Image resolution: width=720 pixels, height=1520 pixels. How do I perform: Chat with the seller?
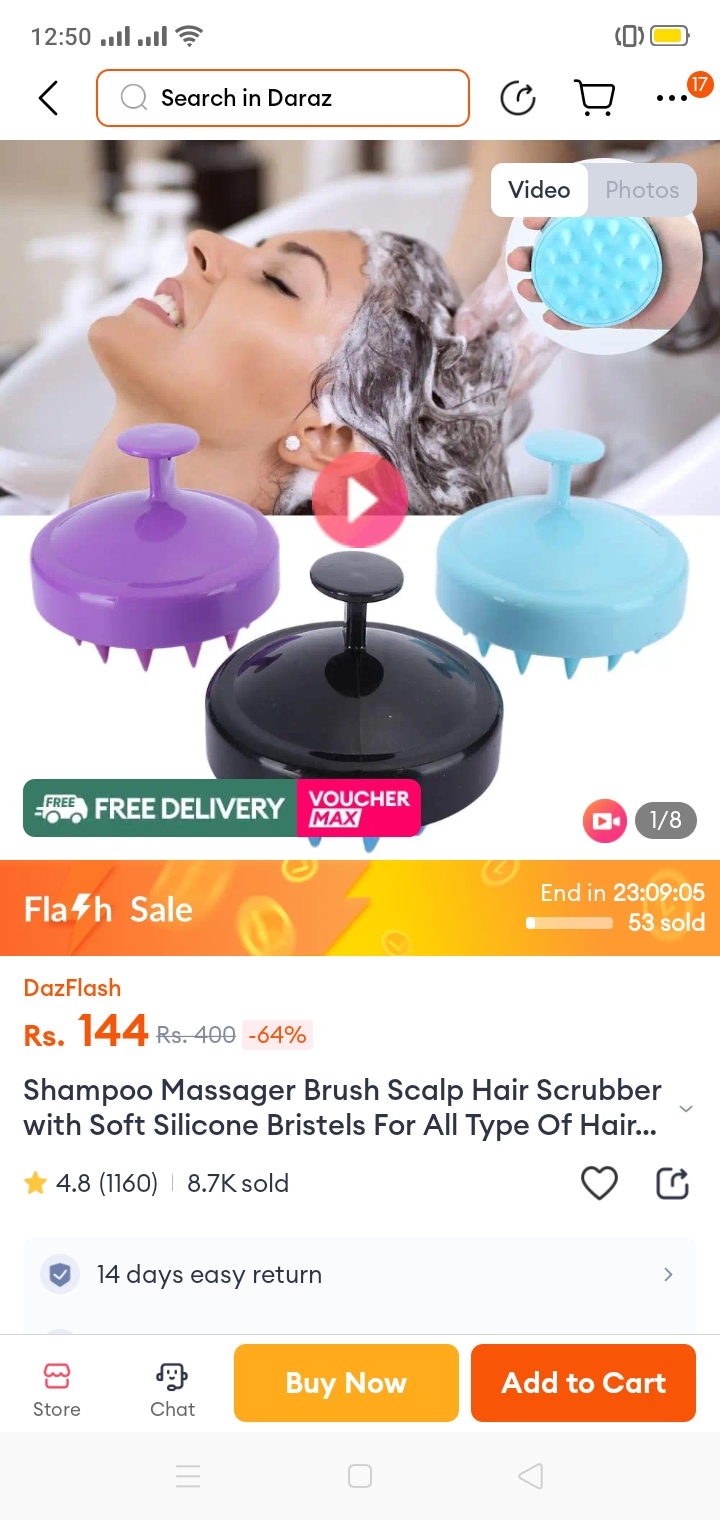tap(172, 1388)
